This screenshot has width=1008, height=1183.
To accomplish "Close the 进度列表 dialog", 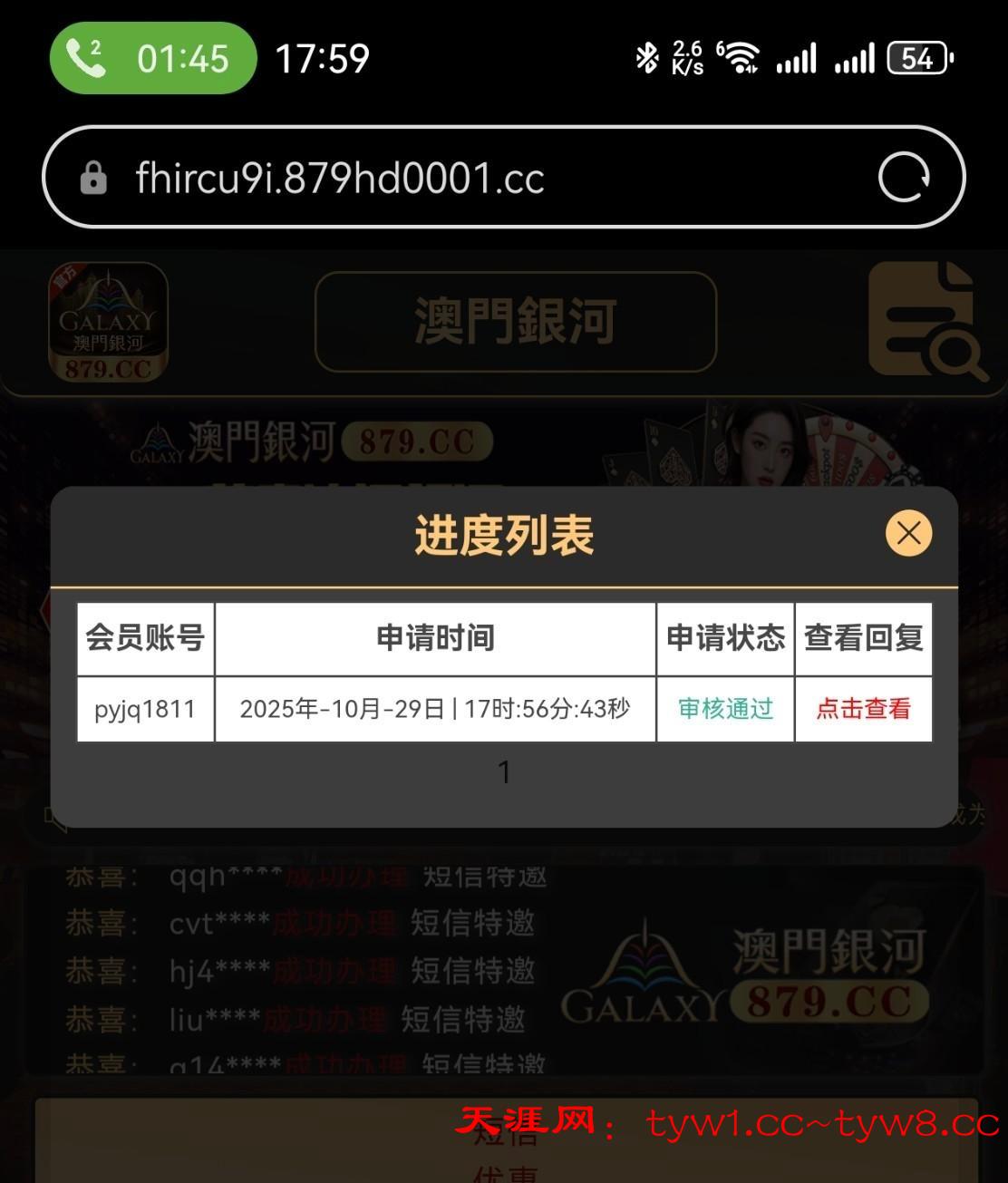I will click(x=908, y=533).
